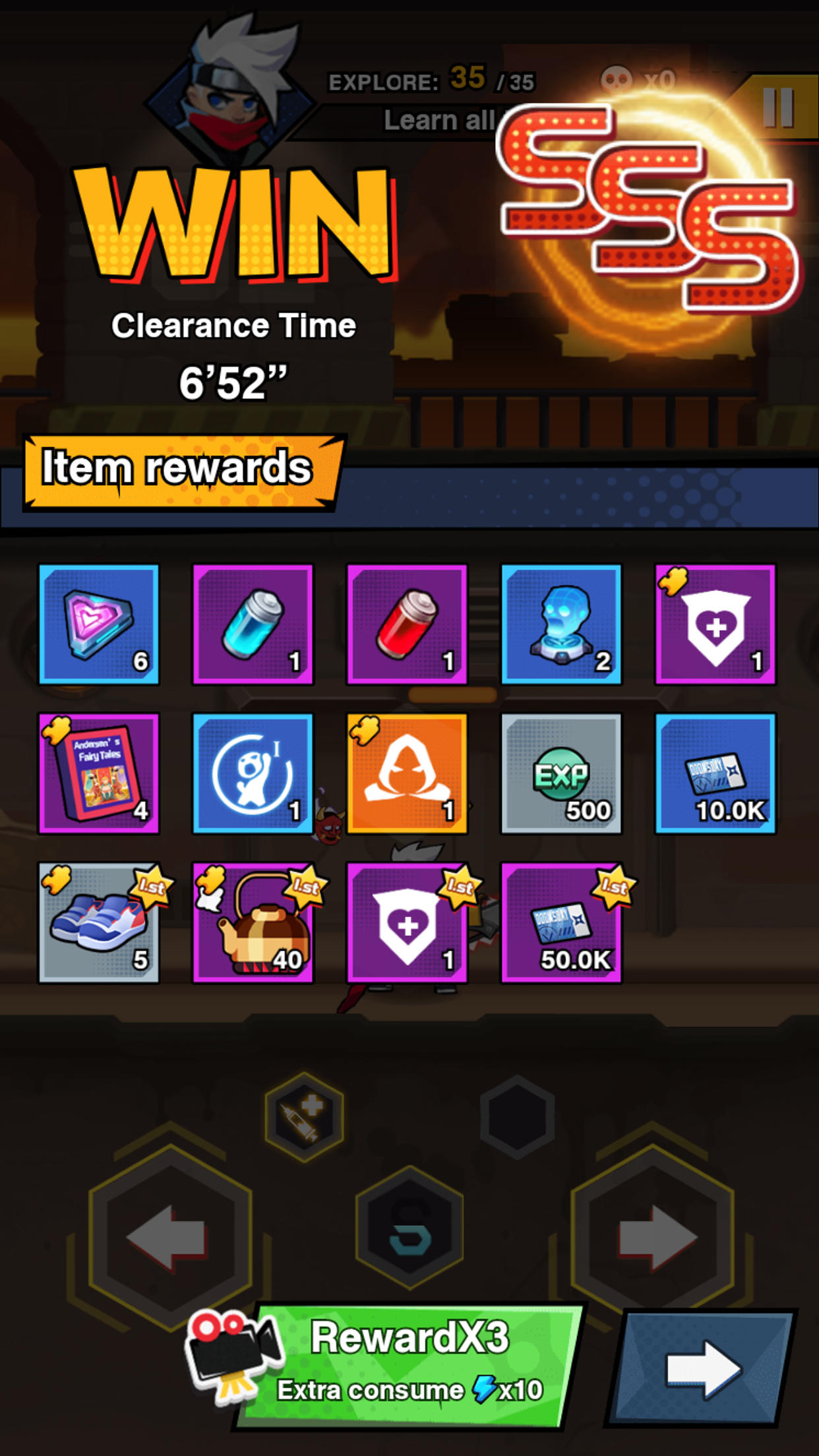Inspect the orange hooded figure reward

click(x=407, y=773)
